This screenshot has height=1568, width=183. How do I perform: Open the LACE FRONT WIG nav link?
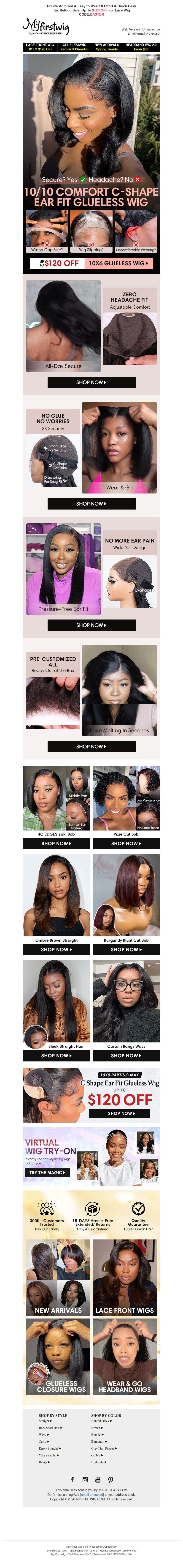click(40, 47)
